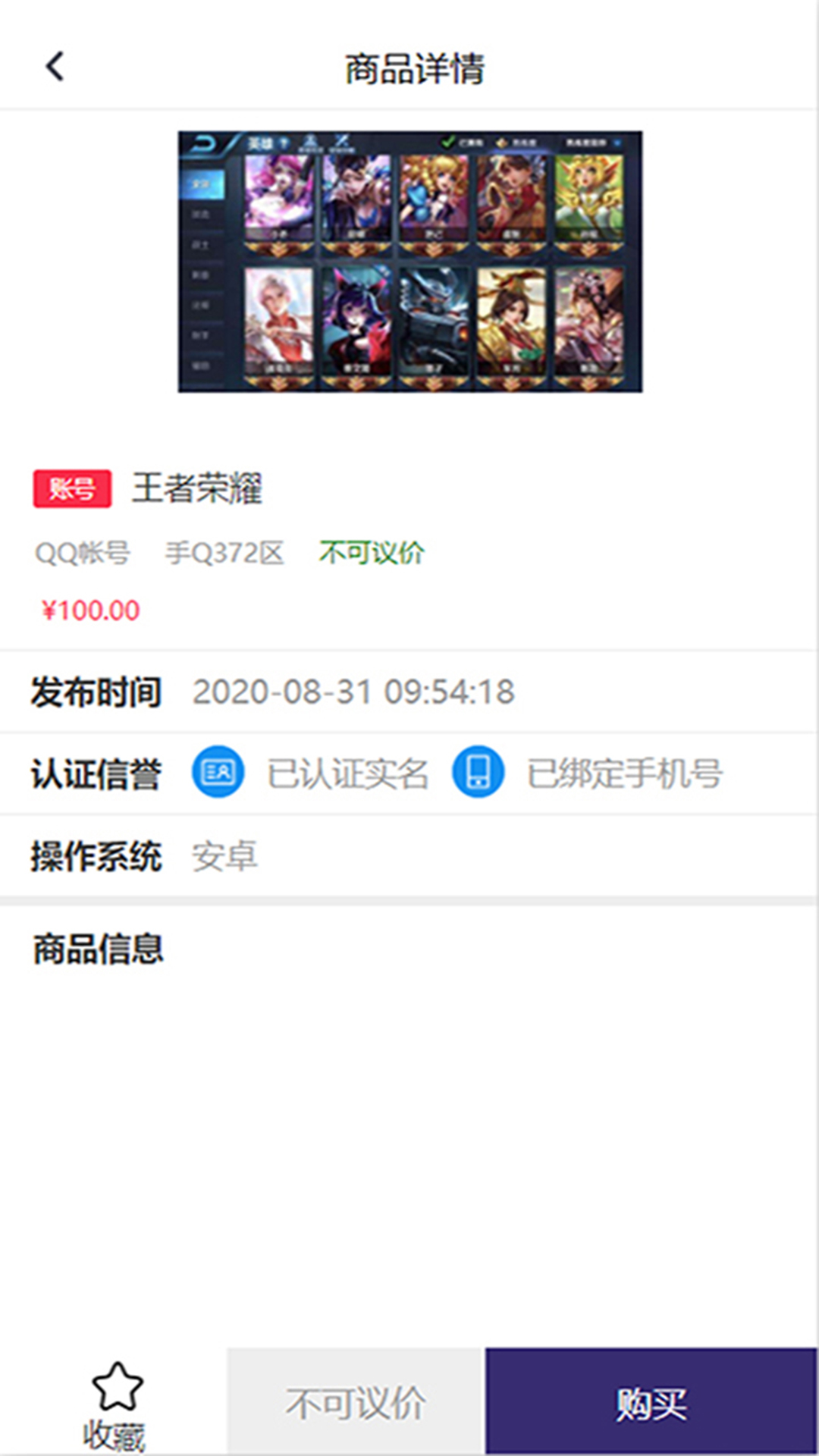Click the 已绑定手机号 phone-bound label
Viewport: 819px width, 1456px height.
coord(625,771)
